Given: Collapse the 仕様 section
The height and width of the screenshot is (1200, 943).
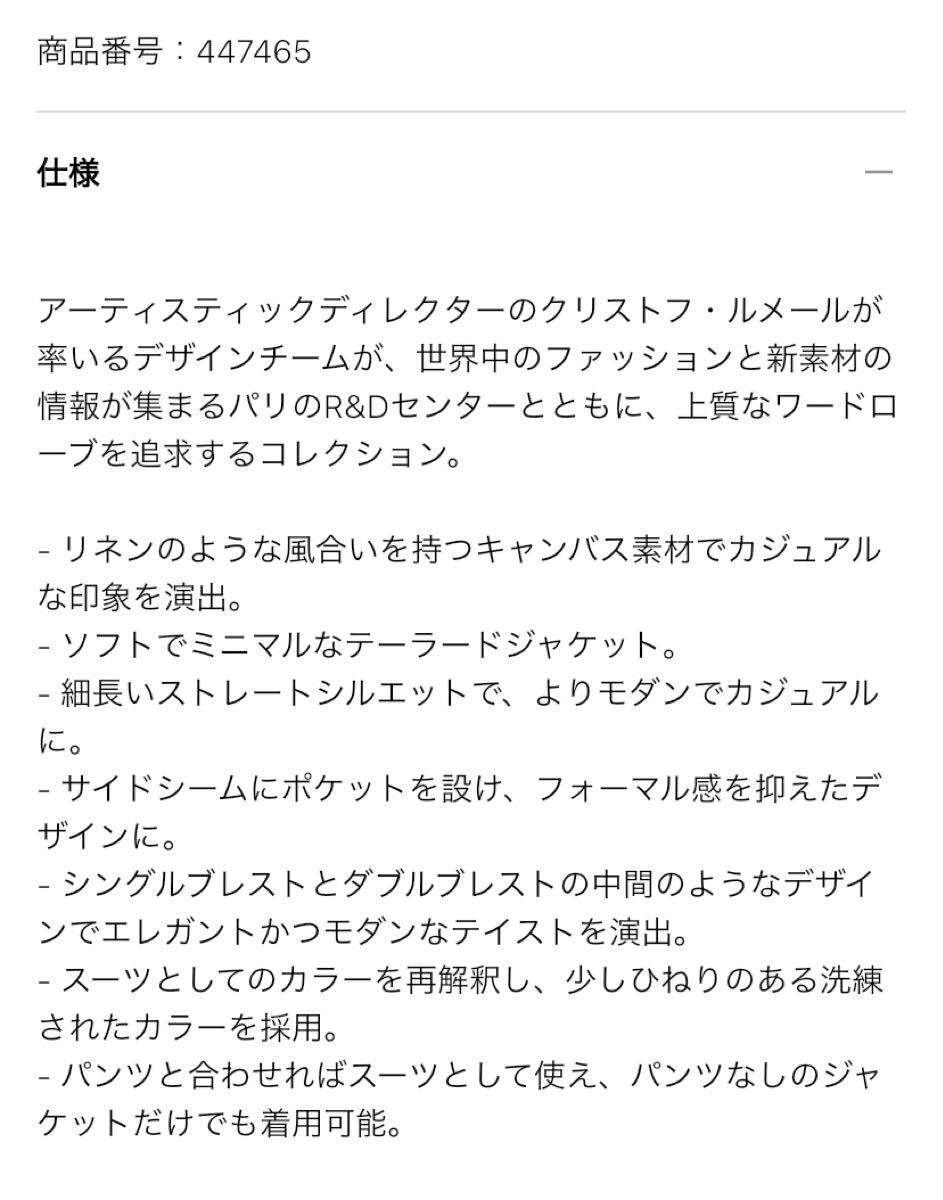Looking at the screenshot, I should click(x=877, y=173).
